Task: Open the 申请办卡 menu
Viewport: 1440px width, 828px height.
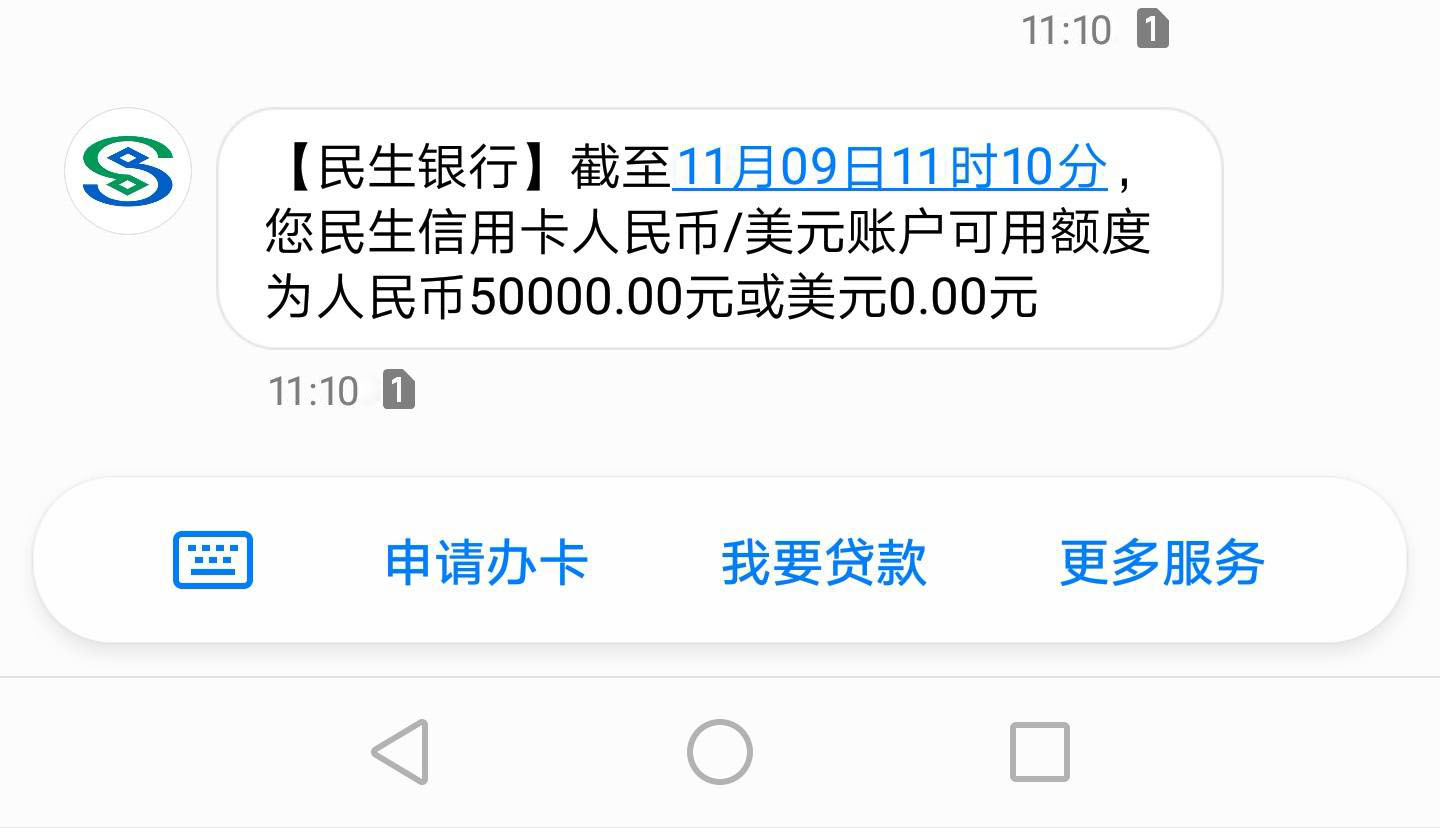Action: [x=486, y=562]
